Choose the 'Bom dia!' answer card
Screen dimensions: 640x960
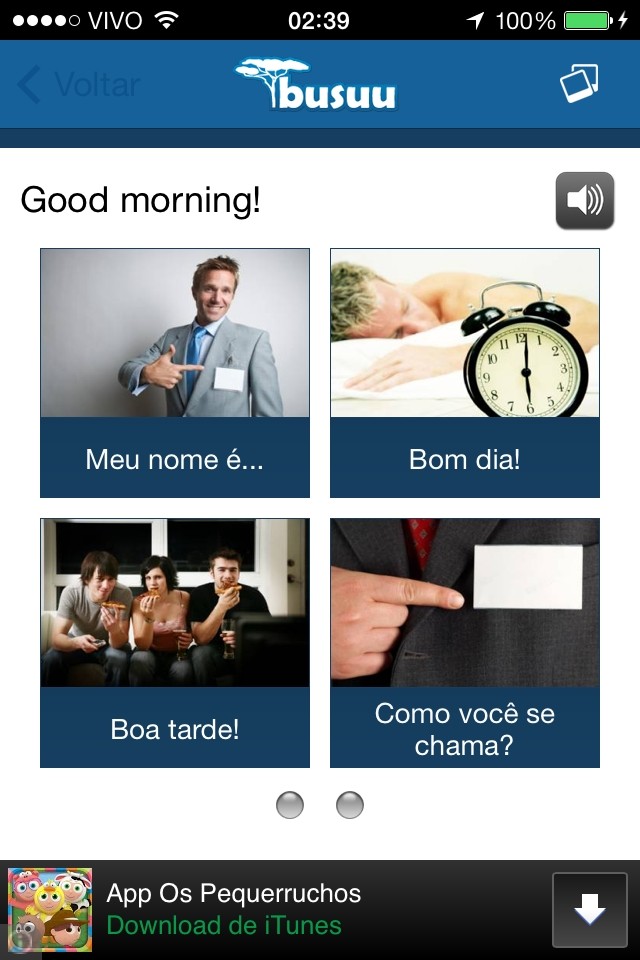coord(465,373)
